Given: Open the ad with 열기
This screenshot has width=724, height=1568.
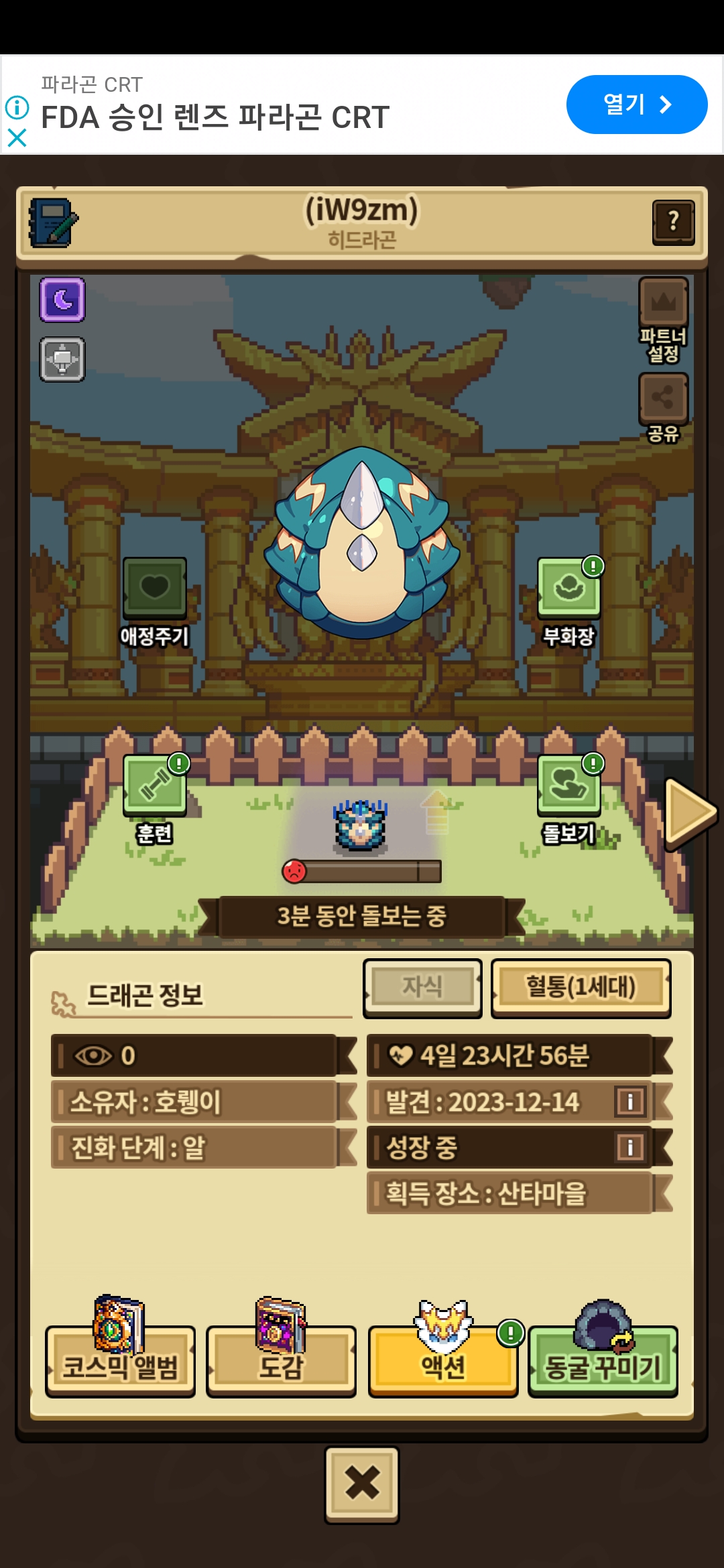Looking at the screenshot, I should tap(636, 105).
